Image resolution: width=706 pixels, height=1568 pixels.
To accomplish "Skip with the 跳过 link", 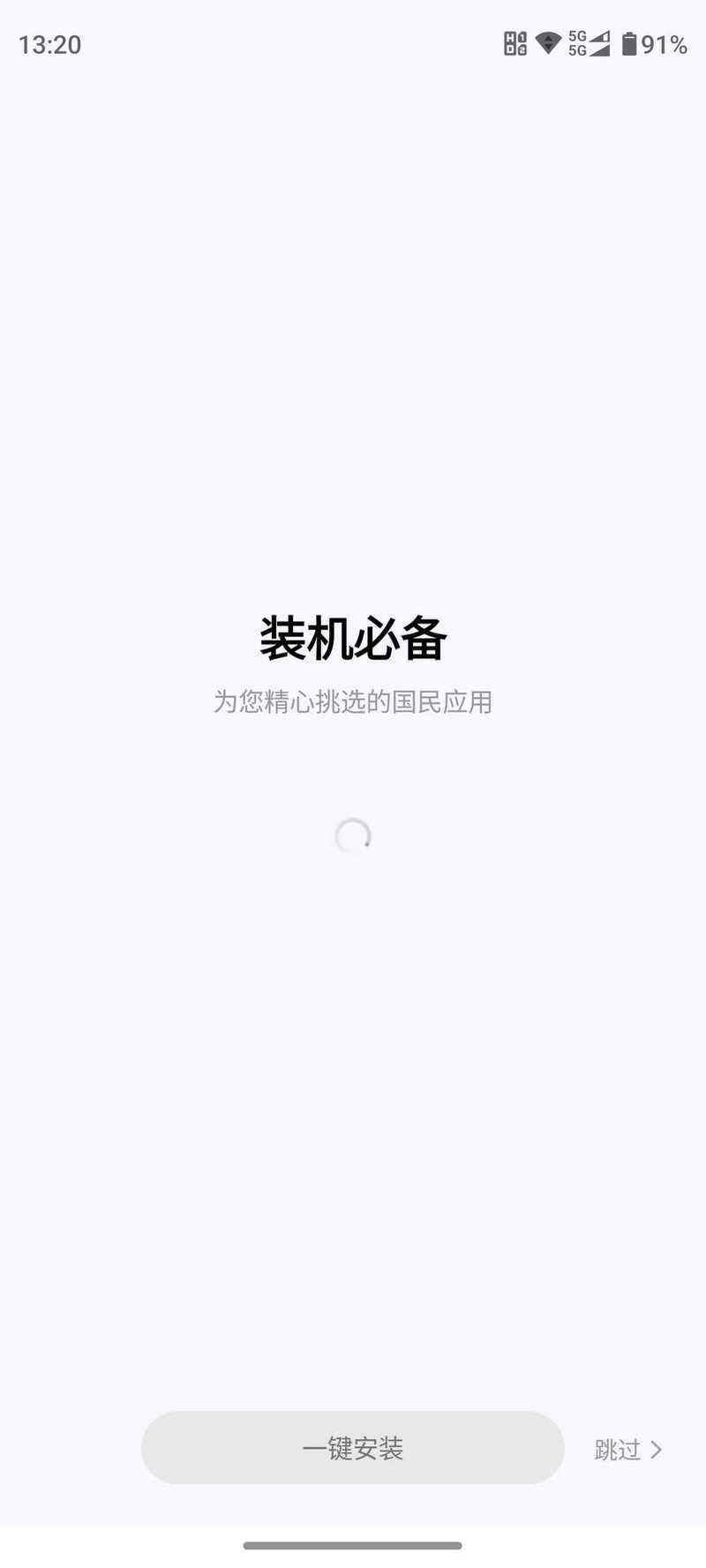I will pyautogui.click(x=627, y=1450).
